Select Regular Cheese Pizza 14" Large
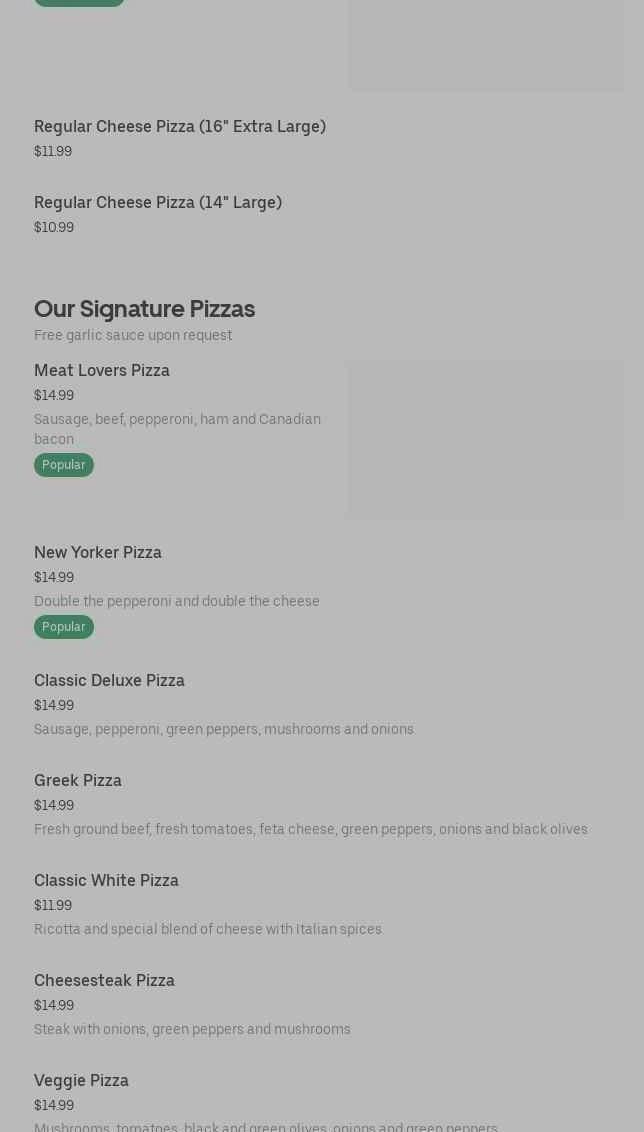Viewport: 644px width, 1132px height. point(158,203)
